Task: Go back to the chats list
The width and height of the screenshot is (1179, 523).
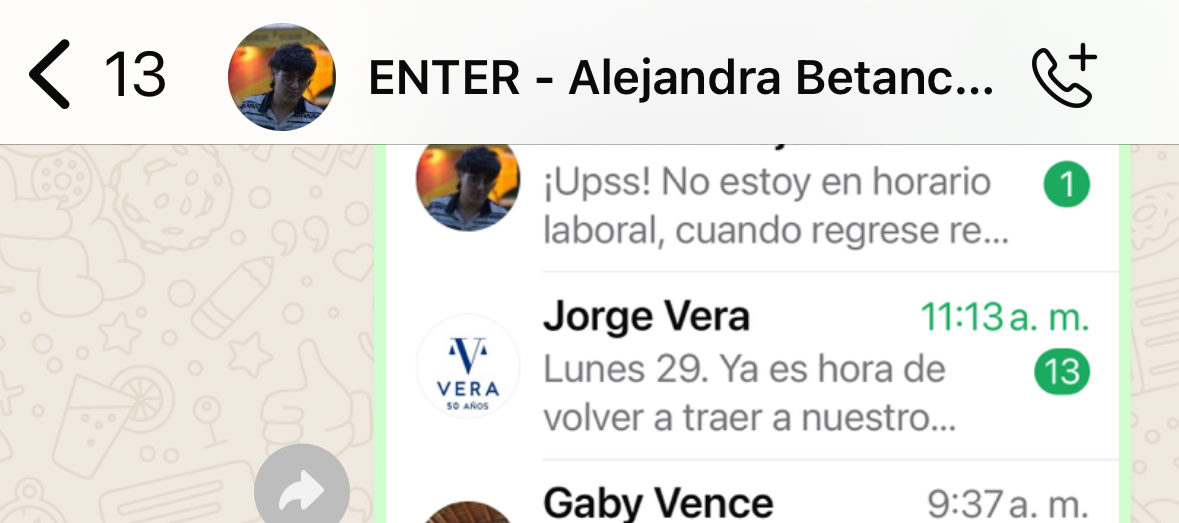Action: 52,75
